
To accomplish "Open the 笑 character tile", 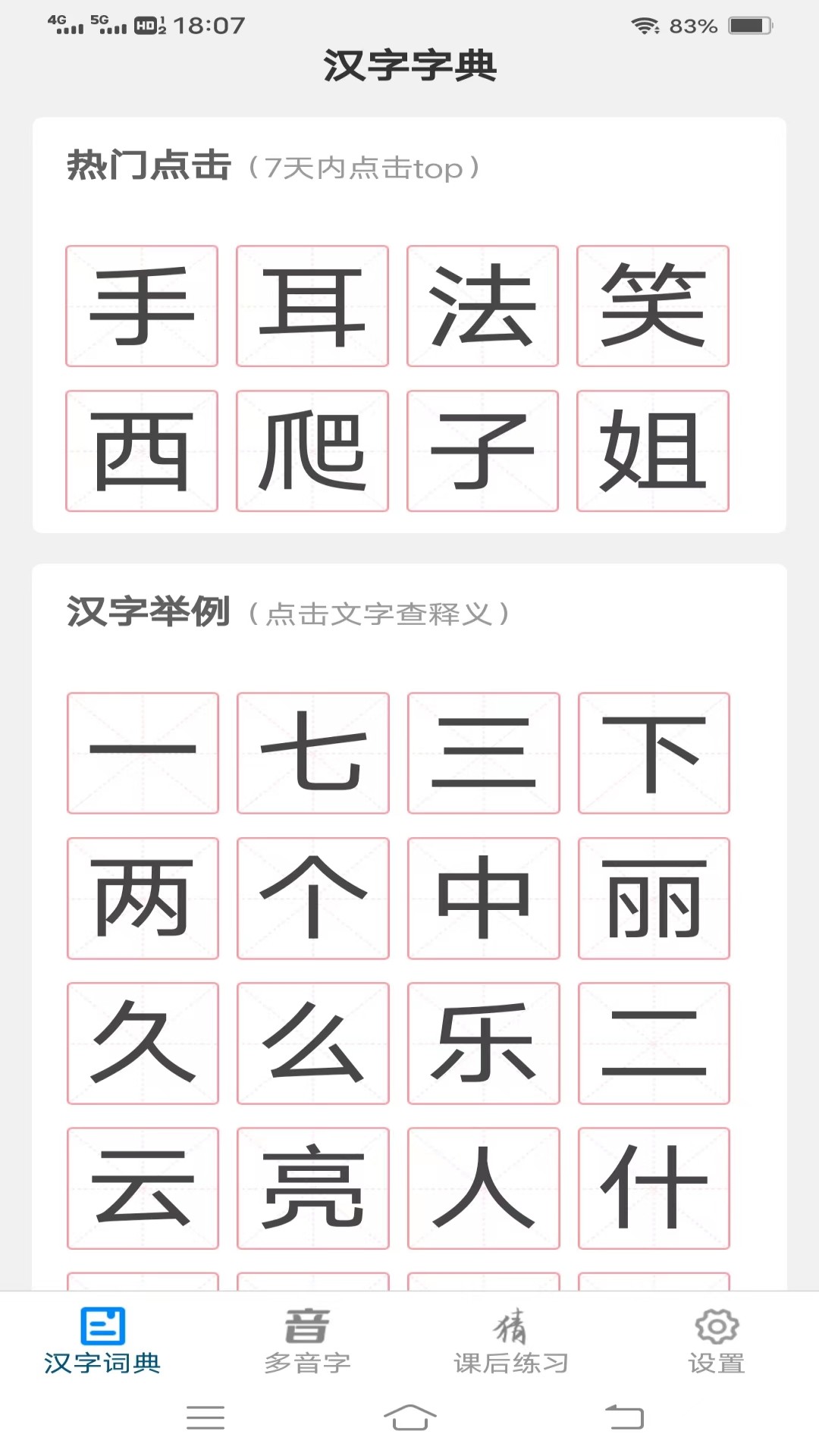I will point(653,306).
